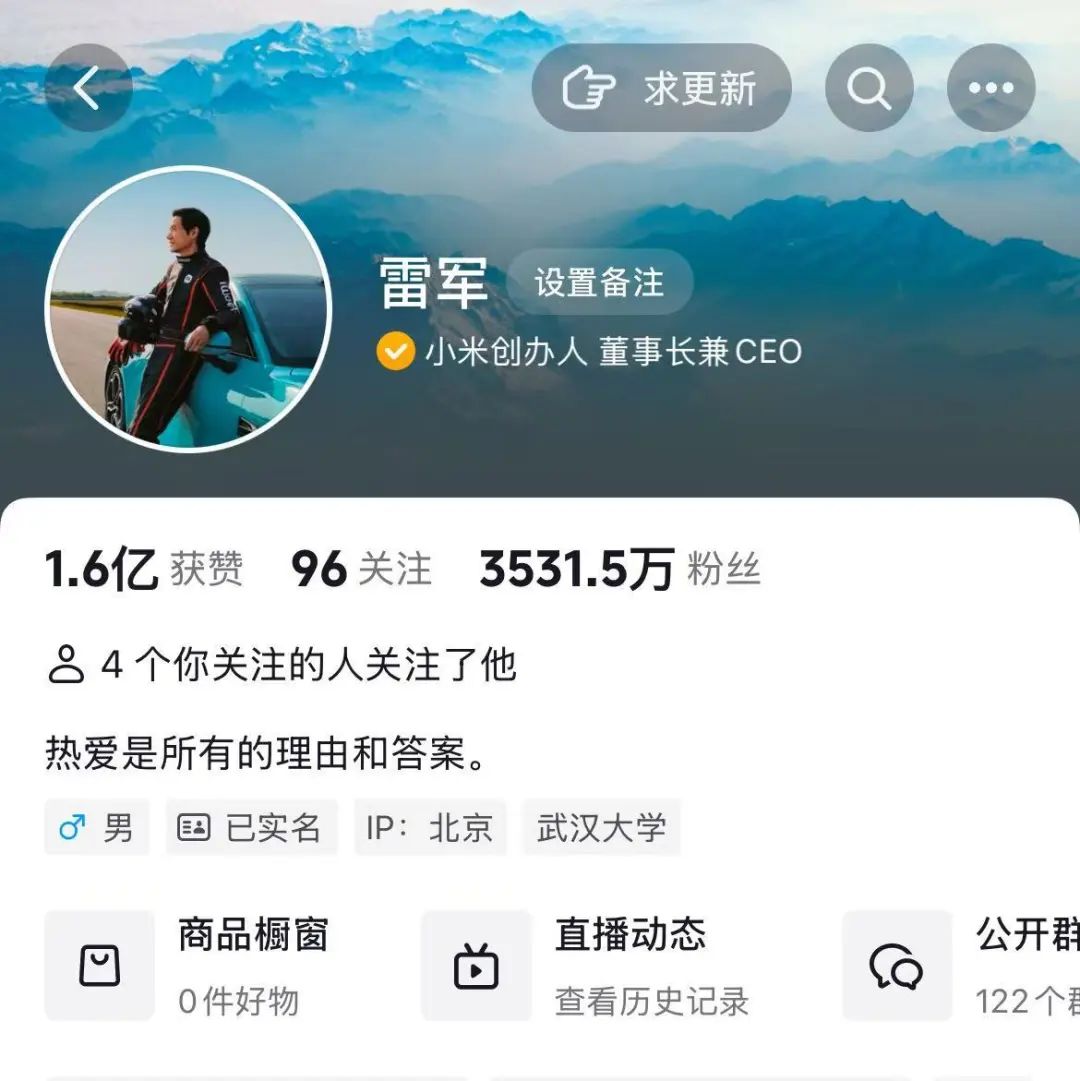
Task: Show the 4 mutual followers
Action: (282, 665)
